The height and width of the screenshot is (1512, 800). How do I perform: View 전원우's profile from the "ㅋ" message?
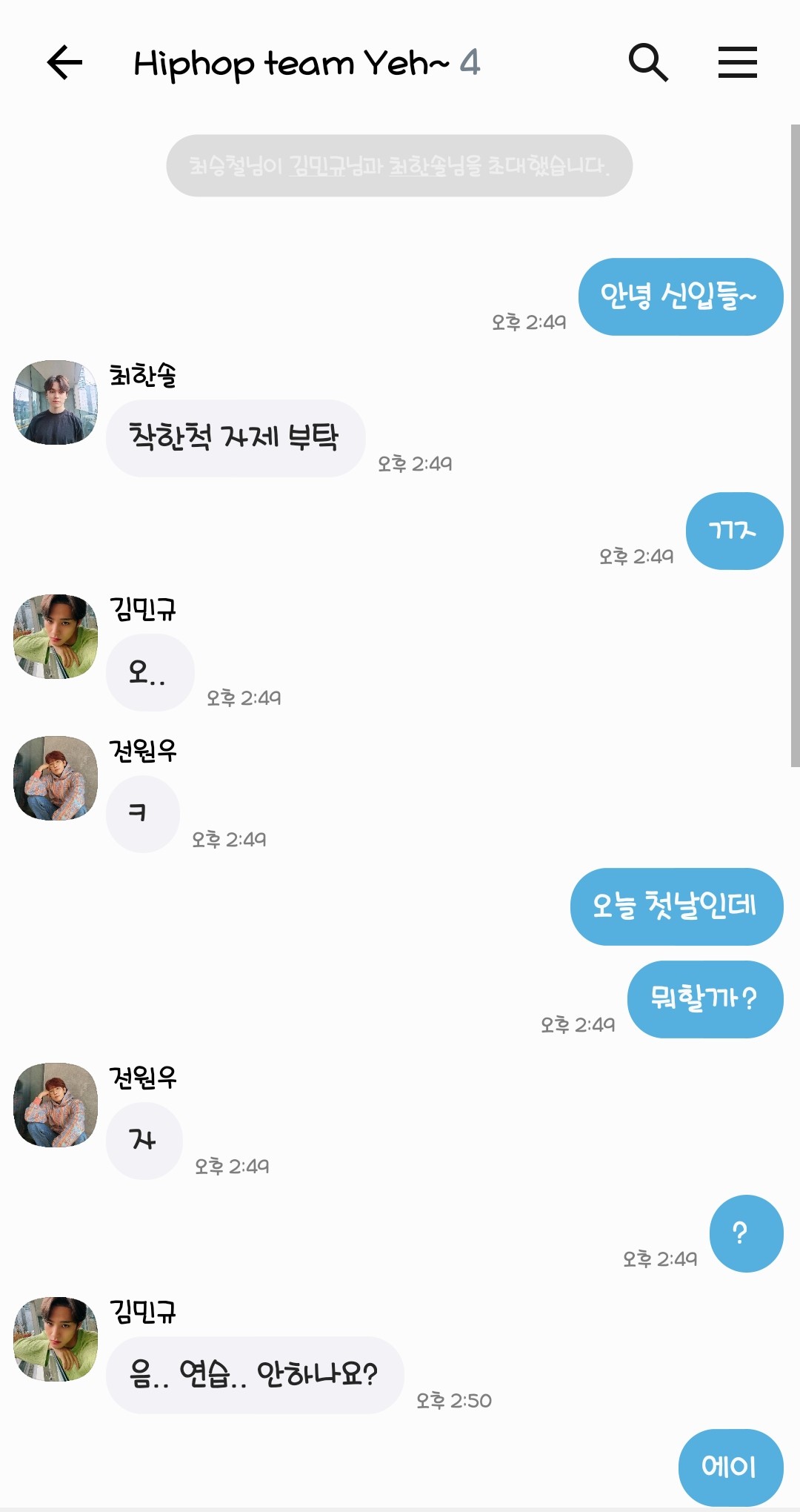pyautogui.click(x=56, y=778)
